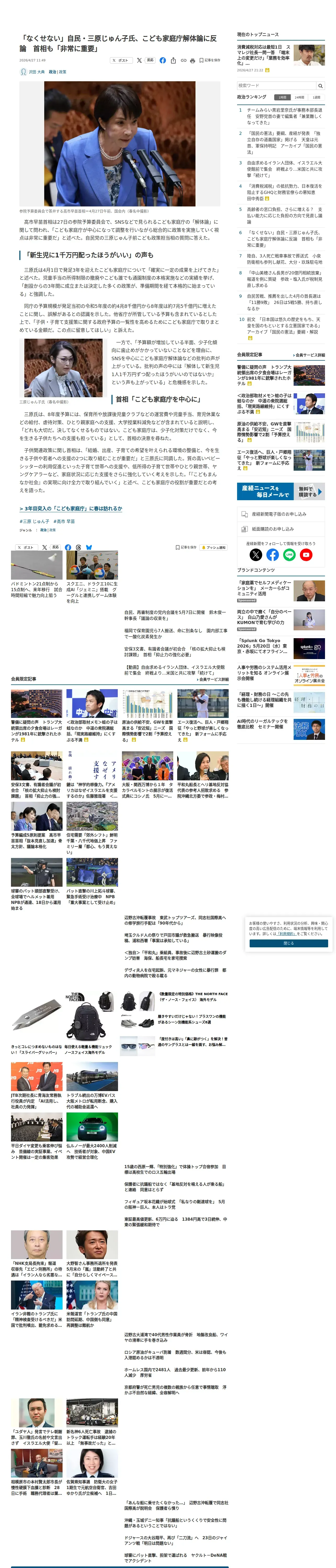The width and height of the screenshot is (336, 1568).
Task: Tap 産経ニュースを毎日メールで 無料で購読する banner
Action: (281, 491)
